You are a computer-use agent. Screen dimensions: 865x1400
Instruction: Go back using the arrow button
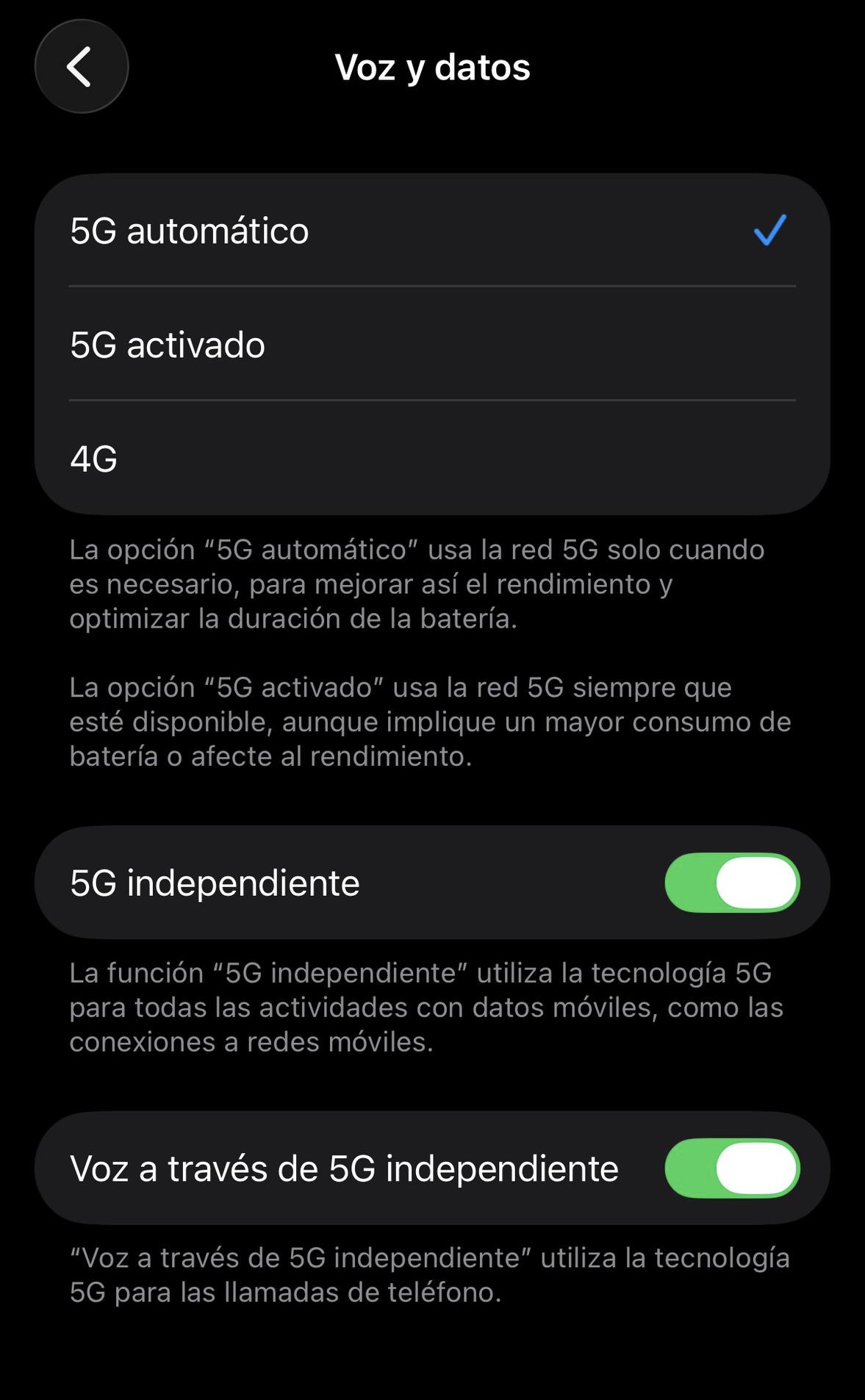pyautogui.click(x=82, y=67)
